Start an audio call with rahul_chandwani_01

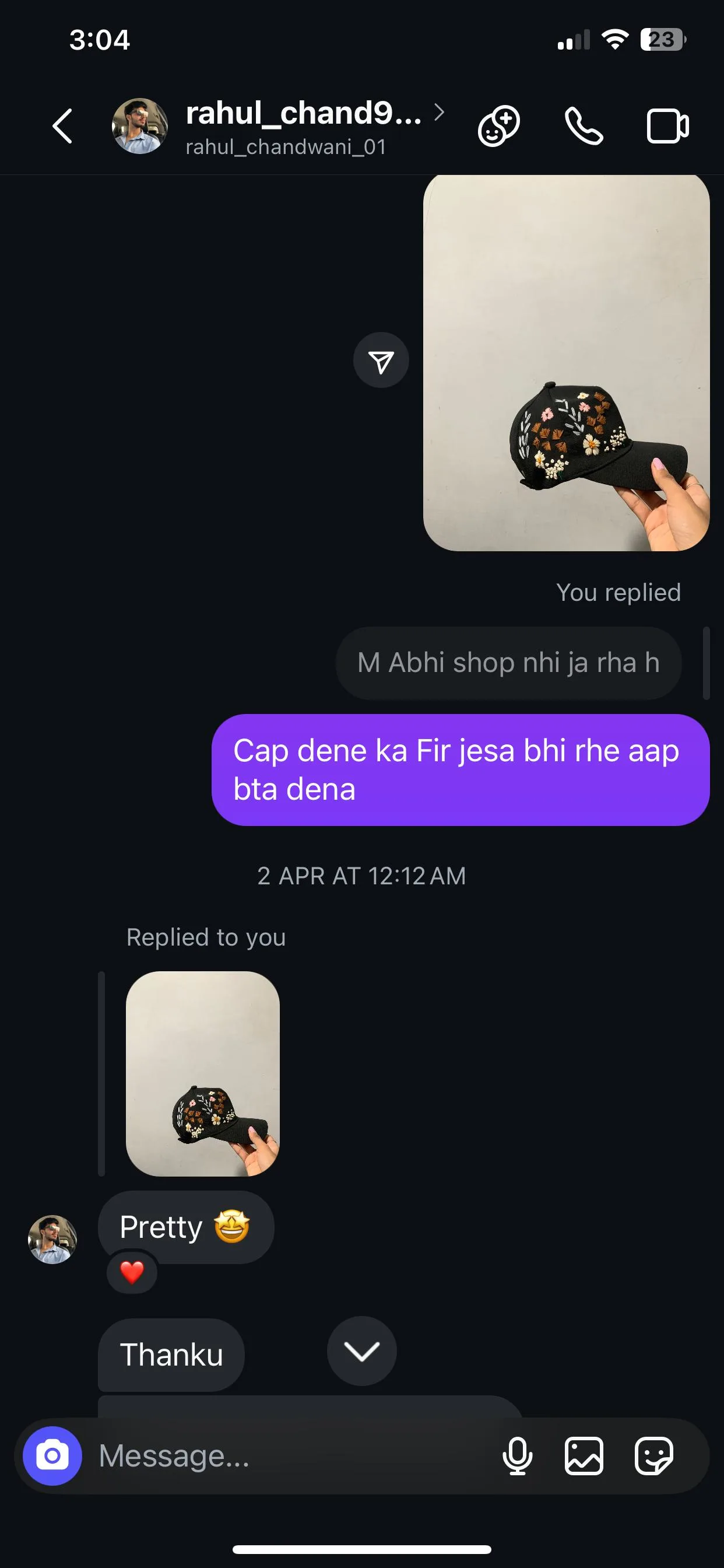[x=584, y=126]
